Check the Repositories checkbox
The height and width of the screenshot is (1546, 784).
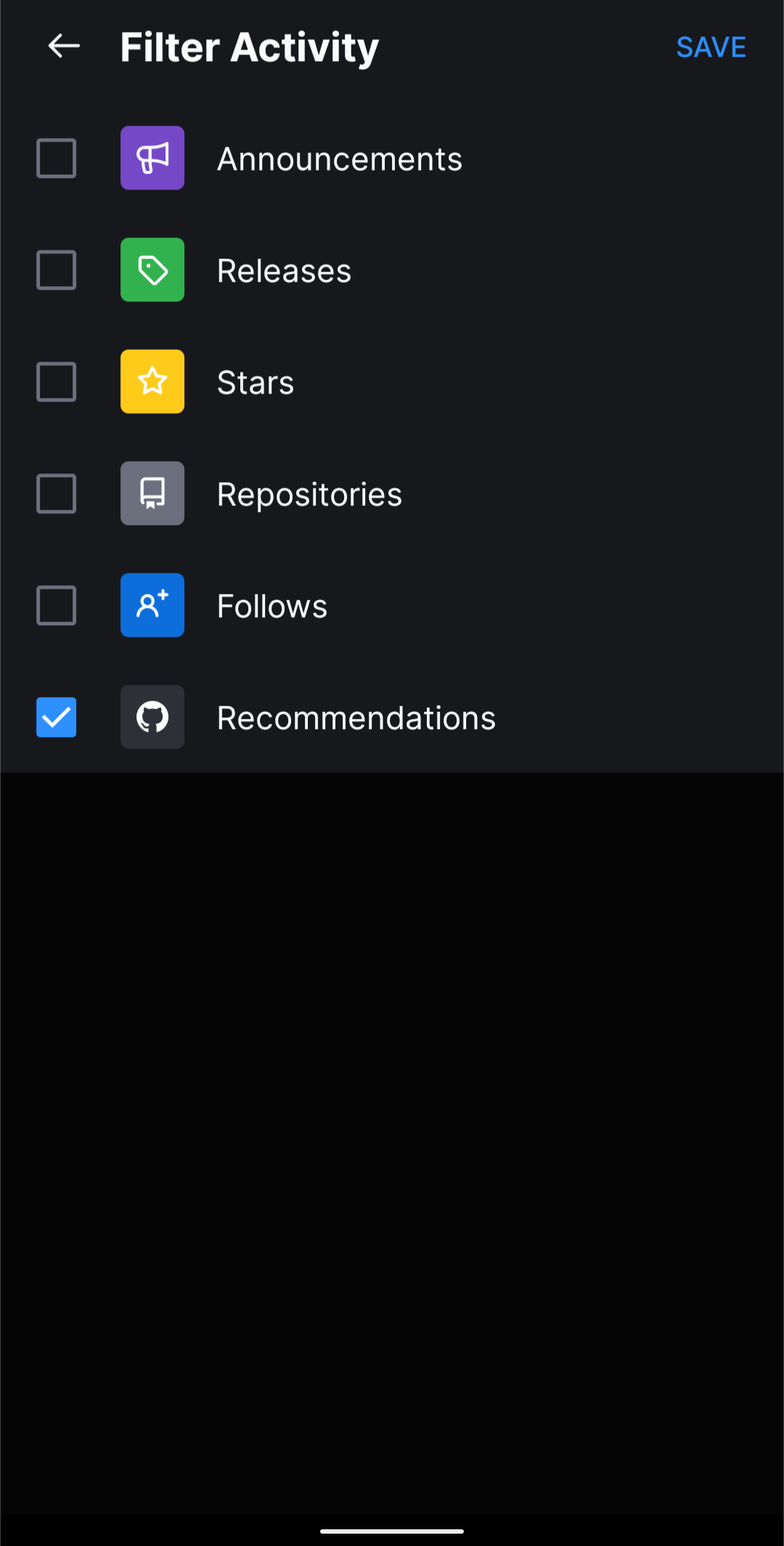(x=56, y=493)
